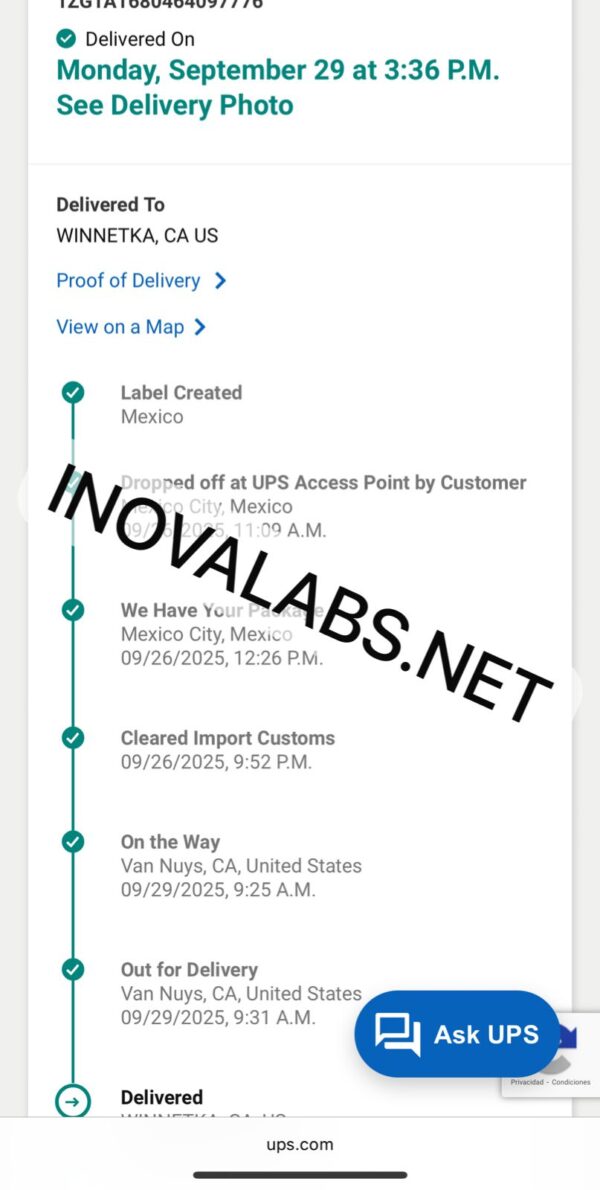Tap the ups.com address bar
This screenshot has height=1190, width=600.
[300, 1145]
